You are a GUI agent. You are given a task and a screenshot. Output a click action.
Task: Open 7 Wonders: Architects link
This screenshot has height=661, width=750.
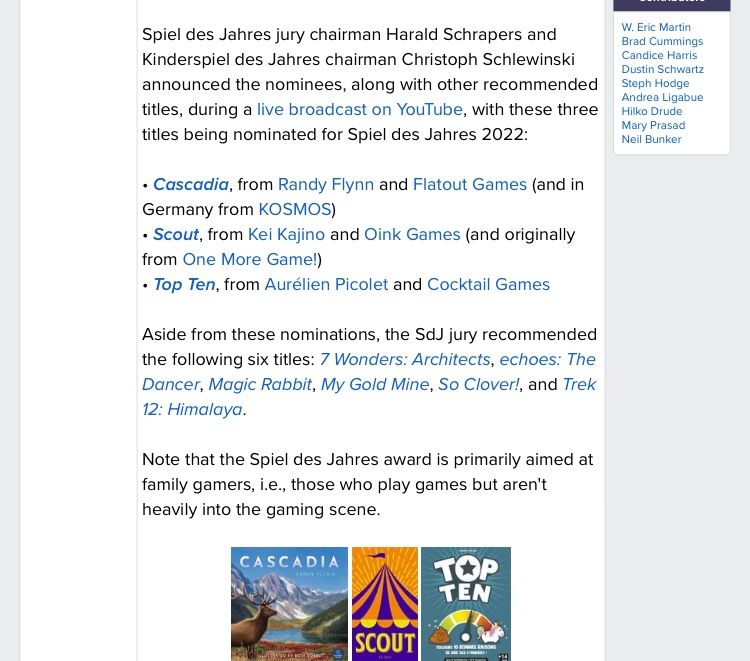404,359
